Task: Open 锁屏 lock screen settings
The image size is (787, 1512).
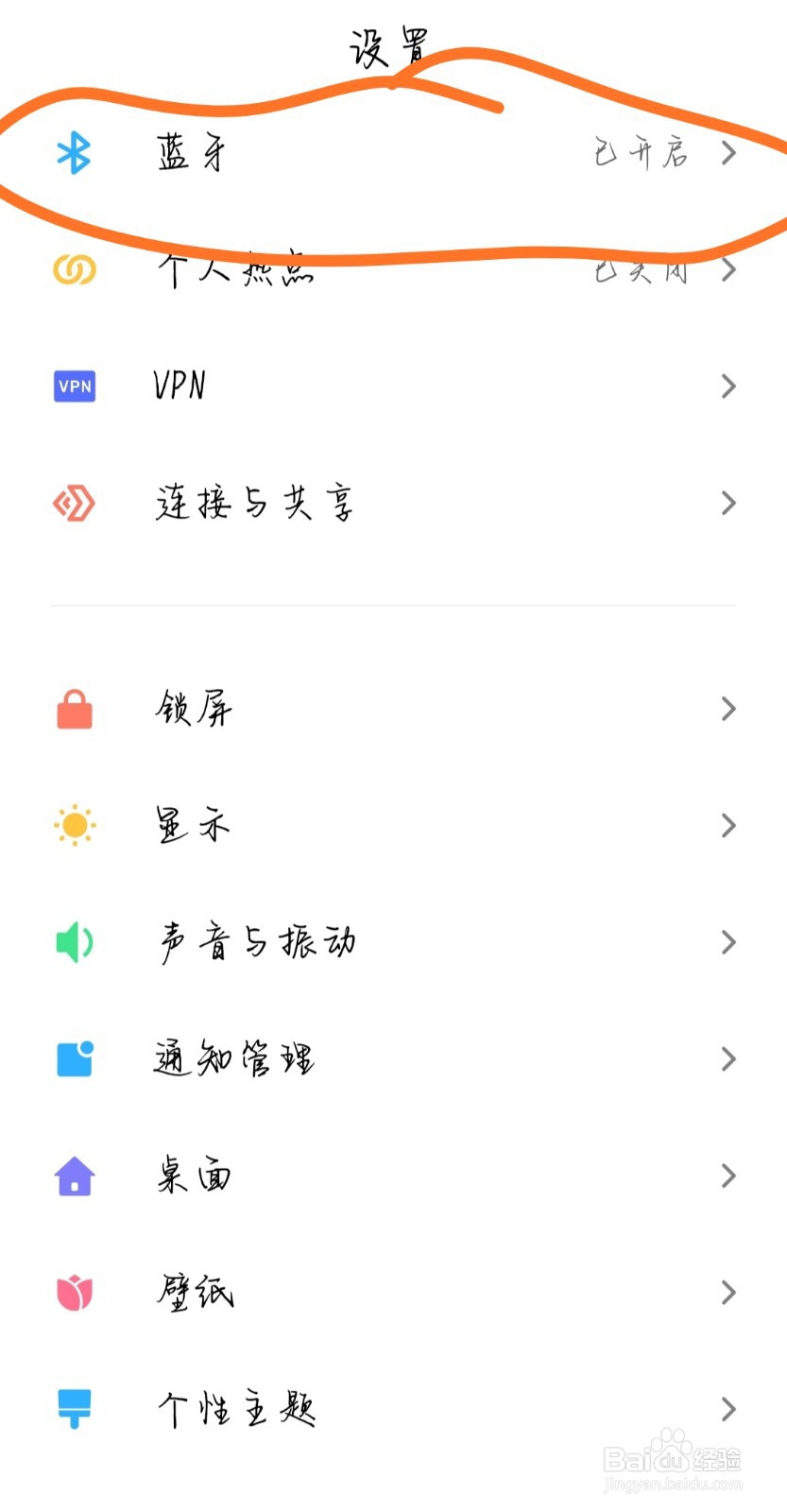Action: [x=393, y=709]
